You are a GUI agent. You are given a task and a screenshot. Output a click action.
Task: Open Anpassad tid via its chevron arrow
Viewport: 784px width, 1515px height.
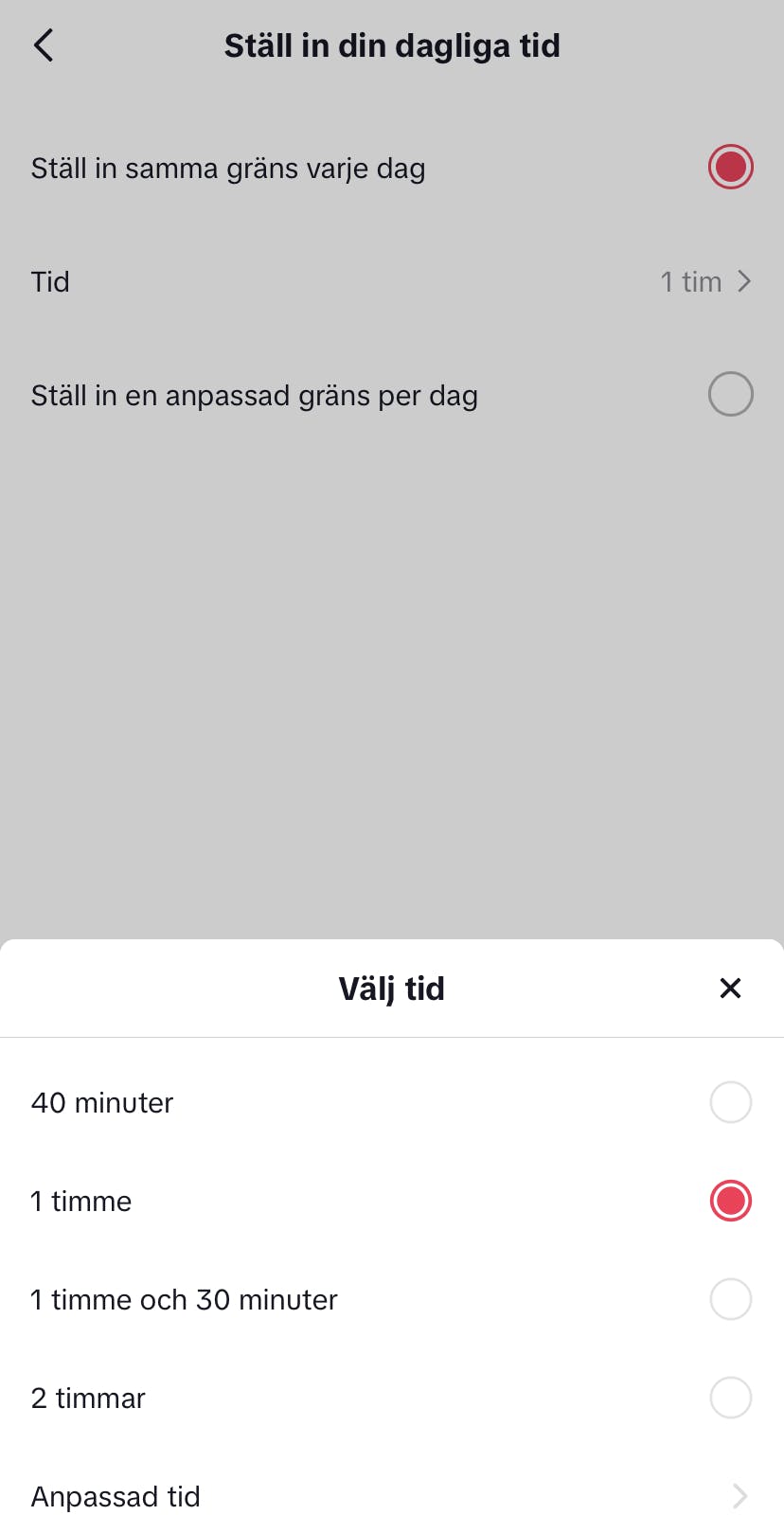pyautogui.click(x=739, y=1496)
